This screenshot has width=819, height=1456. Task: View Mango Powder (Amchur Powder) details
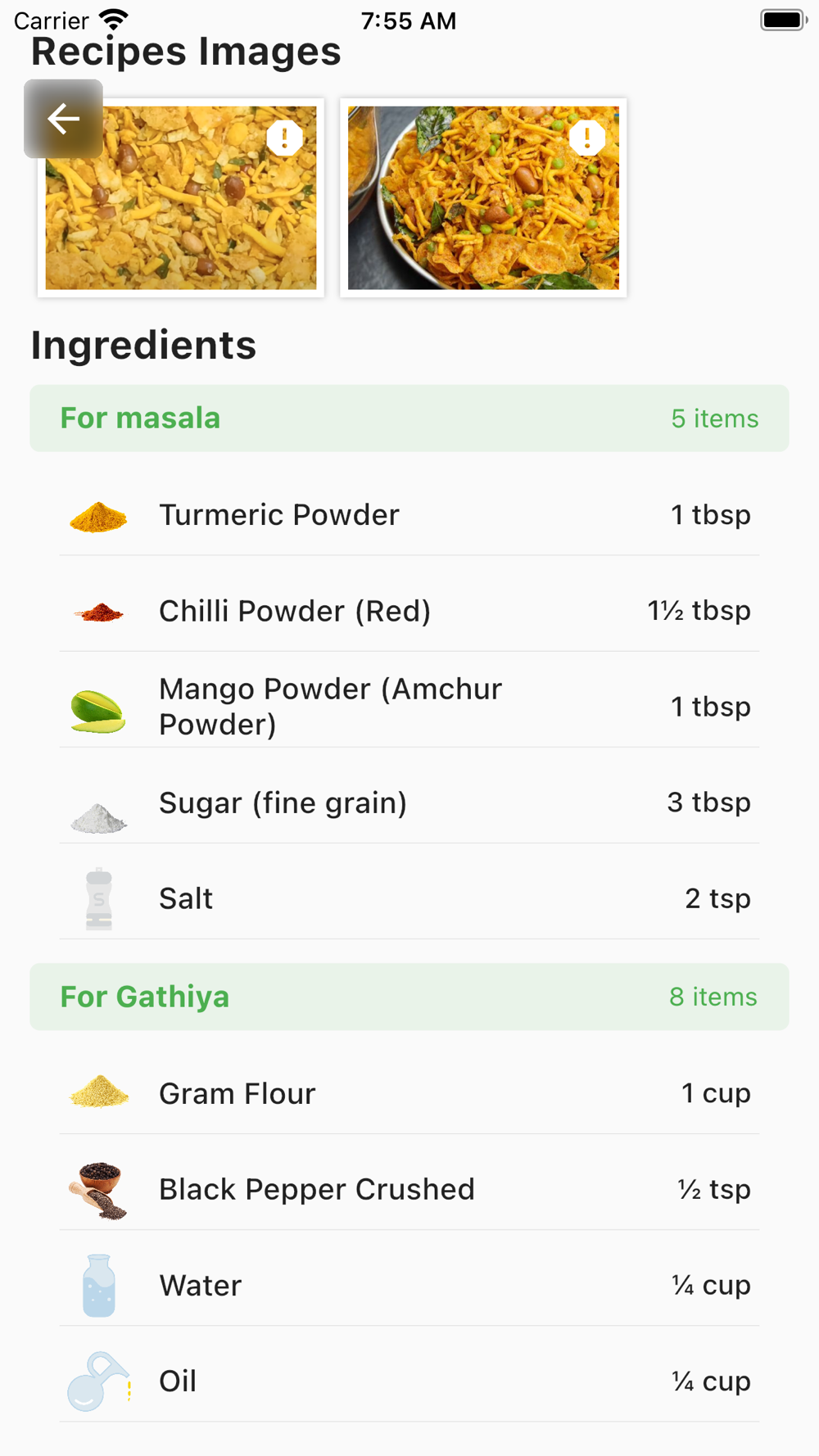tap(409, 707)
